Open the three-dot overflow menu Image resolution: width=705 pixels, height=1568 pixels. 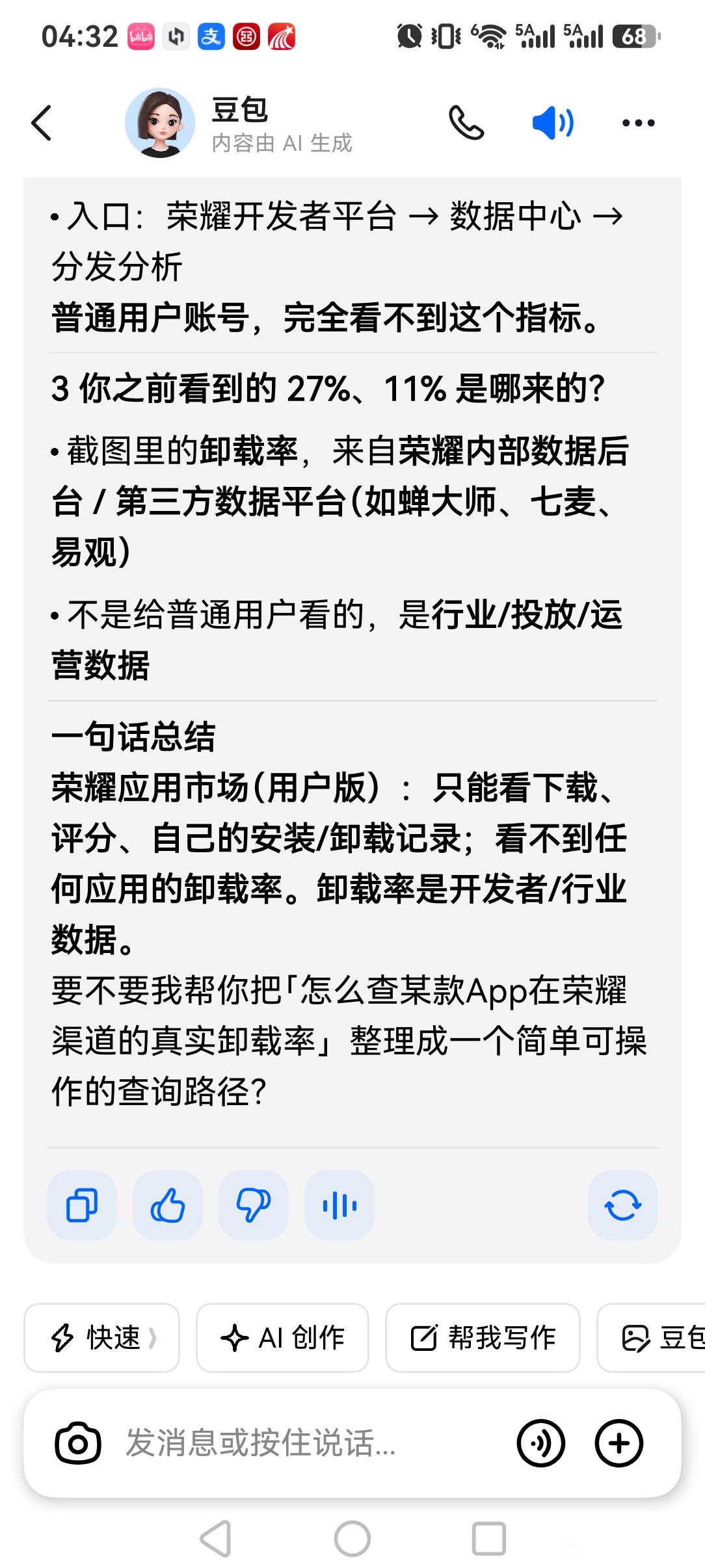(x=638, y=123)
